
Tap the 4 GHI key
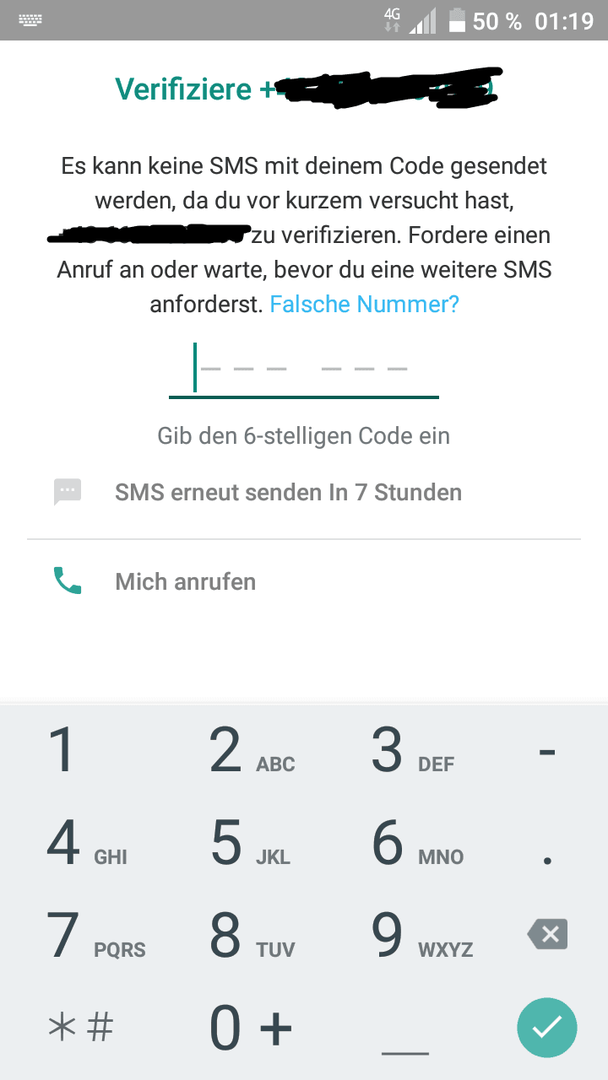pos(85,845)
